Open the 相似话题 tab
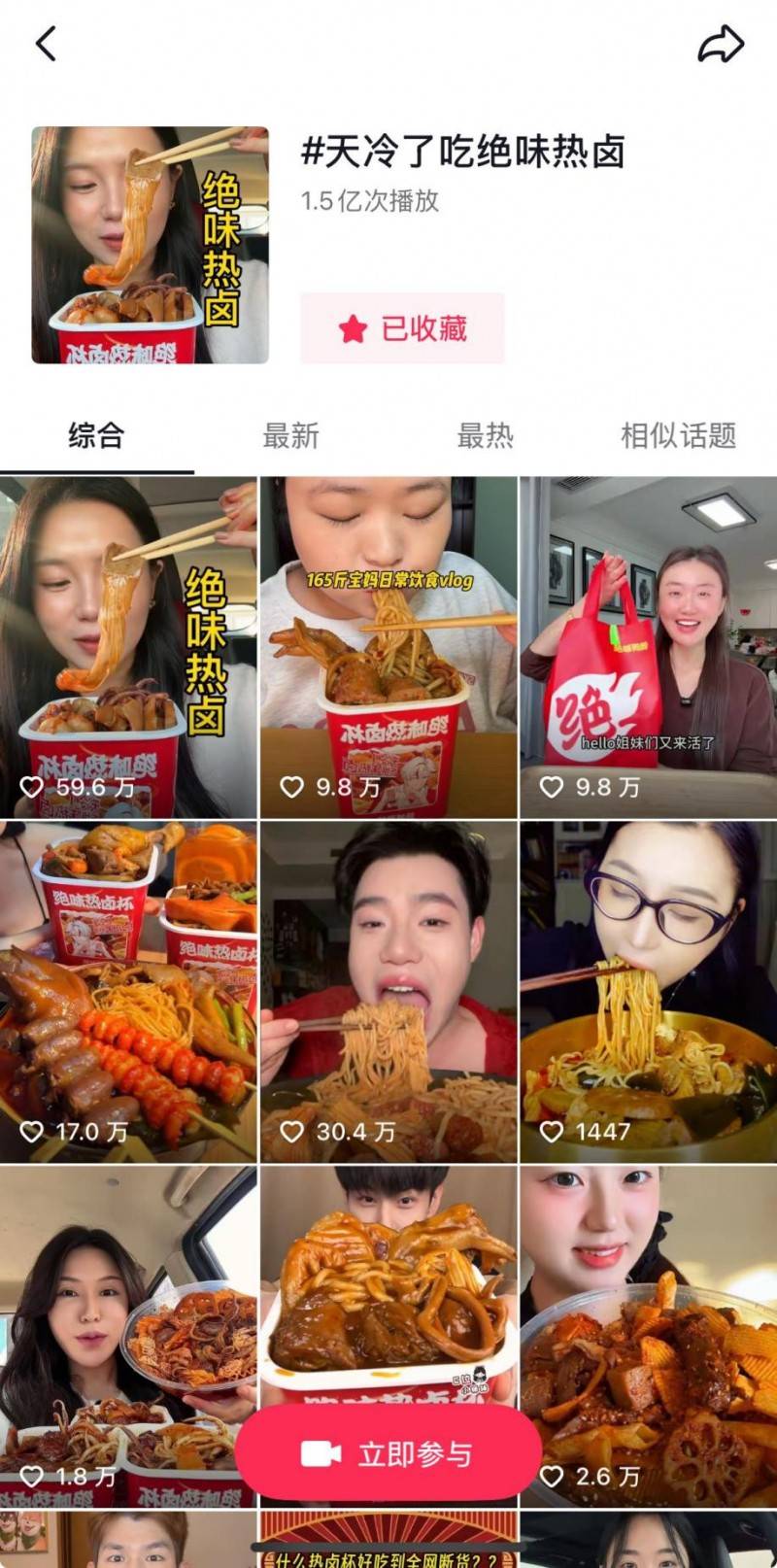Viewport: 777px width, 1568px height. 678,435
